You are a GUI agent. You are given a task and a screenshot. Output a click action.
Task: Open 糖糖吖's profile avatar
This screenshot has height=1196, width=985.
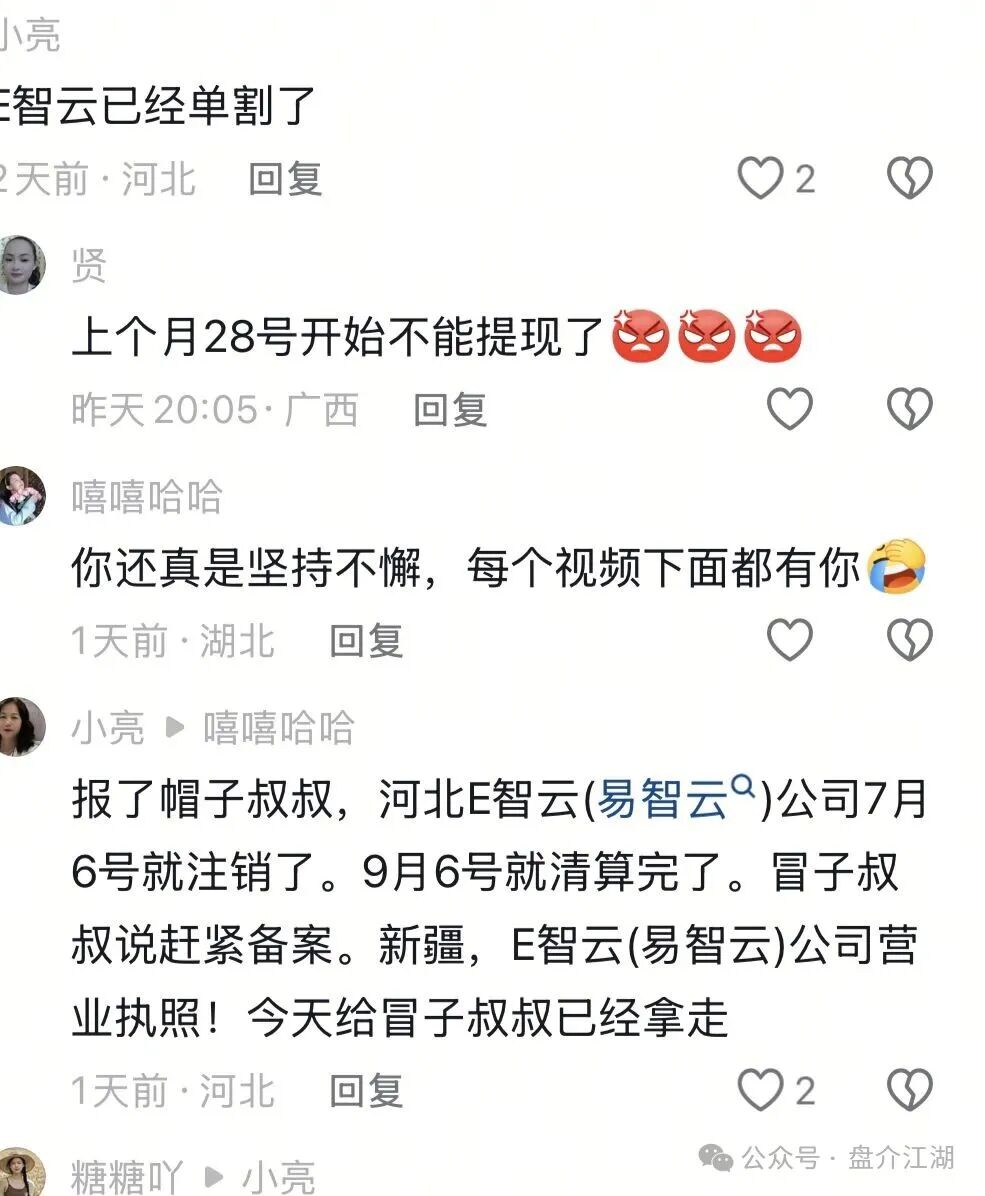pos(19,1172)
